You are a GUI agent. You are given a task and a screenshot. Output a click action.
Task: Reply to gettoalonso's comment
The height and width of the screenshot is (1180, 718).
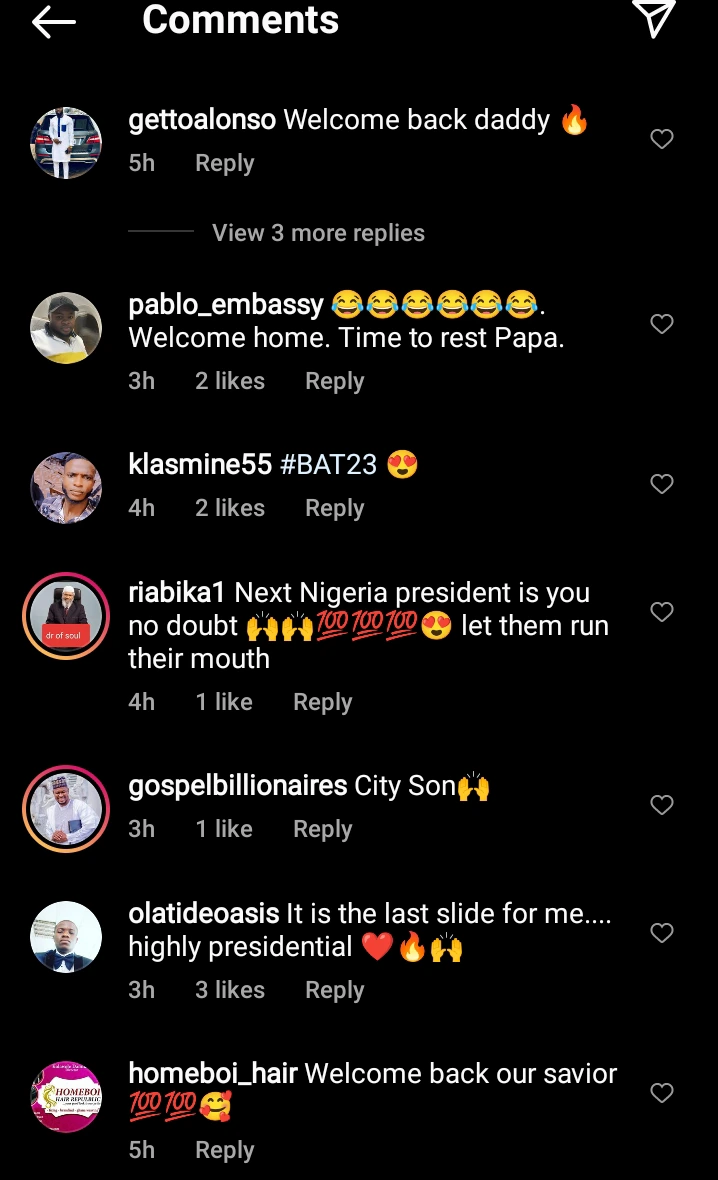coord(224,163)
